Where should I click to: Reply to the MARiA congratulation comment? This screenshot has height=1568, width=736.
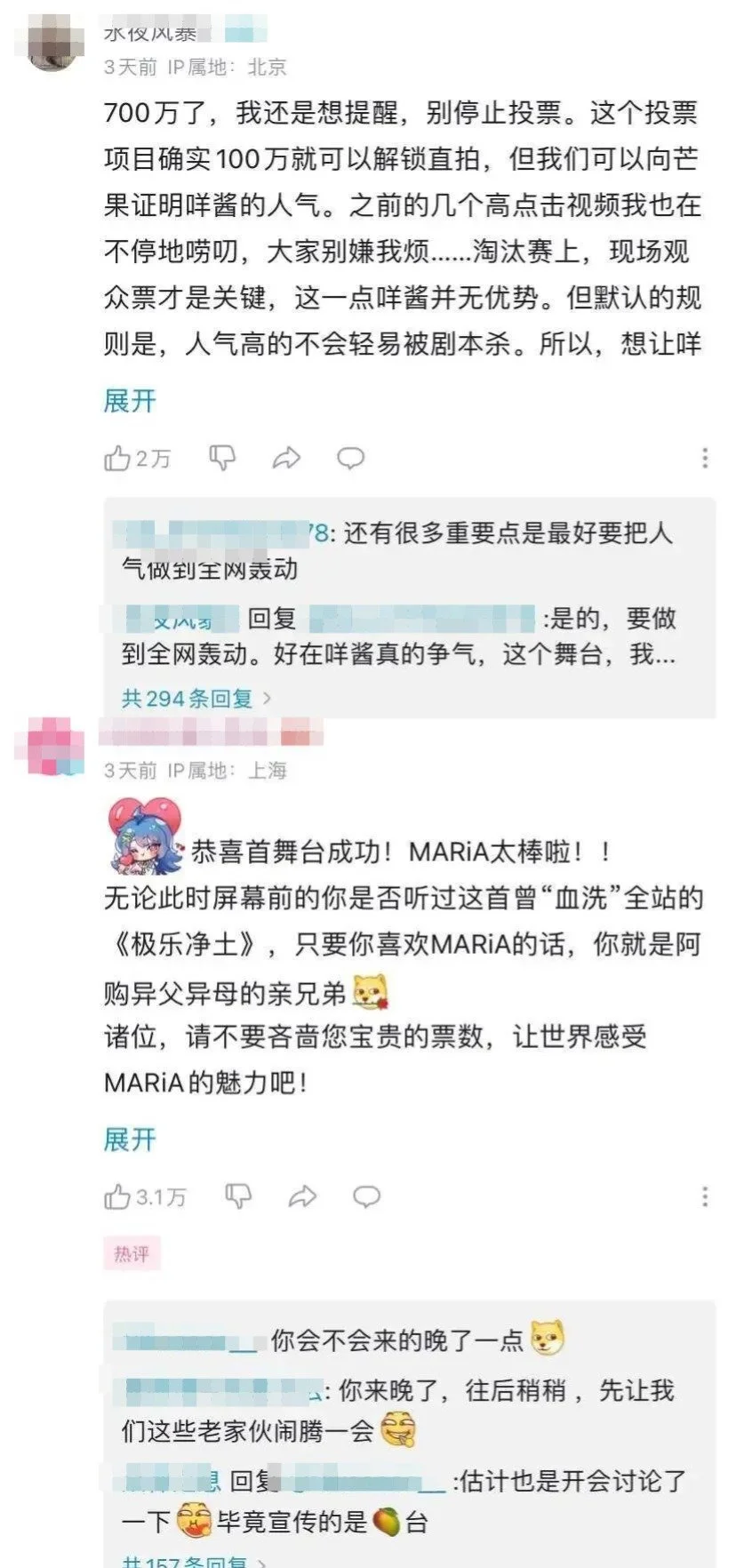366,1196
